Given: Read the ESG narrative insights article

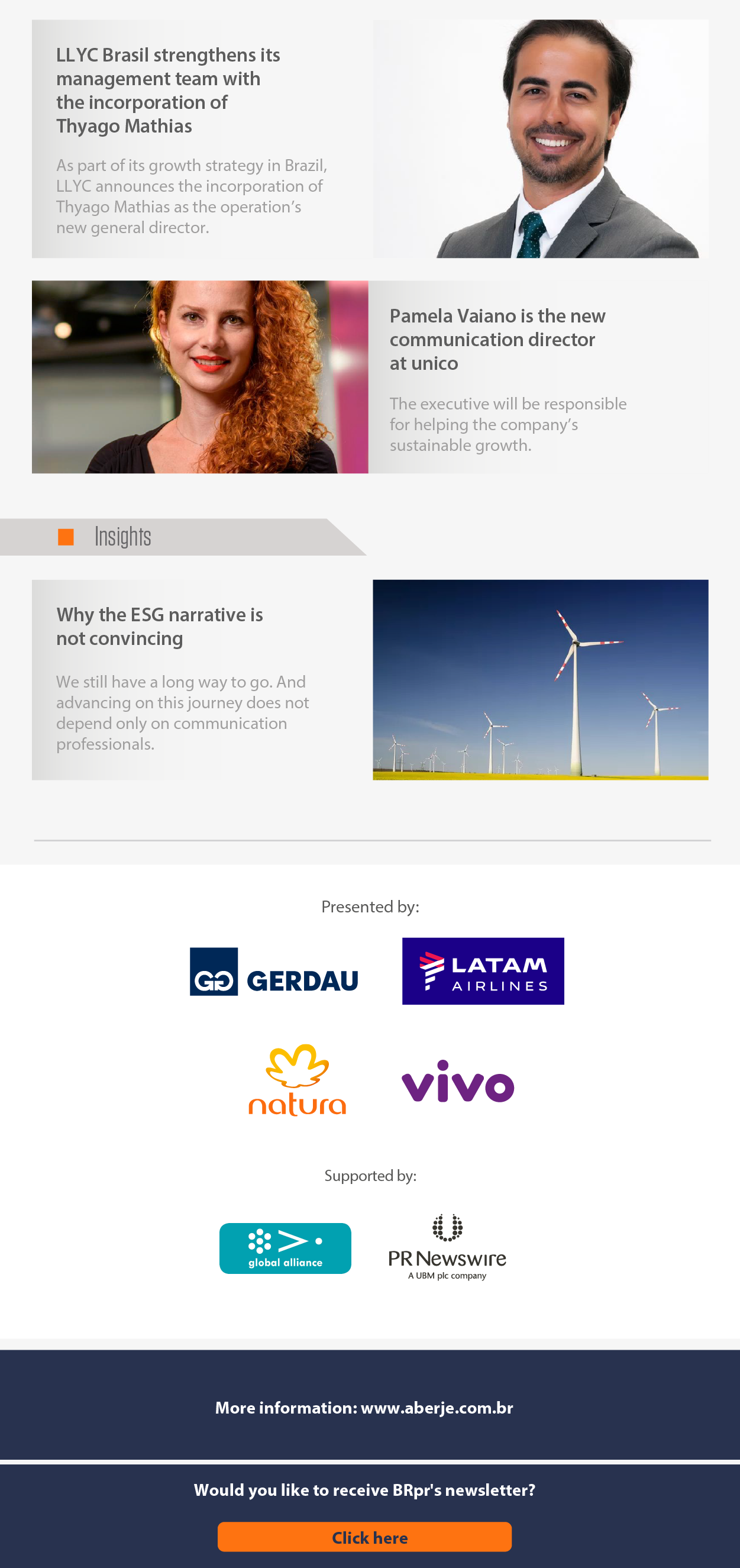Looking at the screenshot, I should 160,626.
